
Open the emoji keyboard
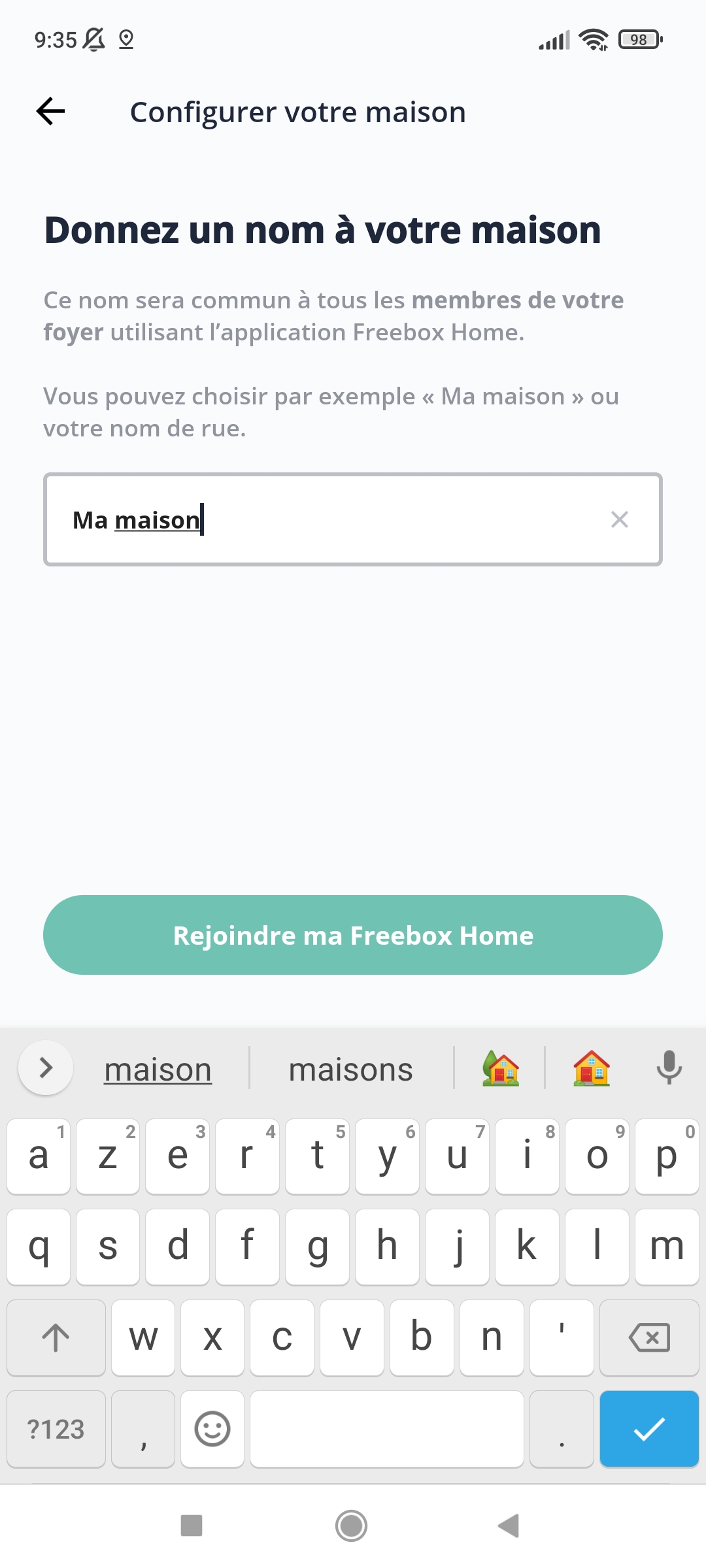pyautogui.click(x=212, y=1429)
